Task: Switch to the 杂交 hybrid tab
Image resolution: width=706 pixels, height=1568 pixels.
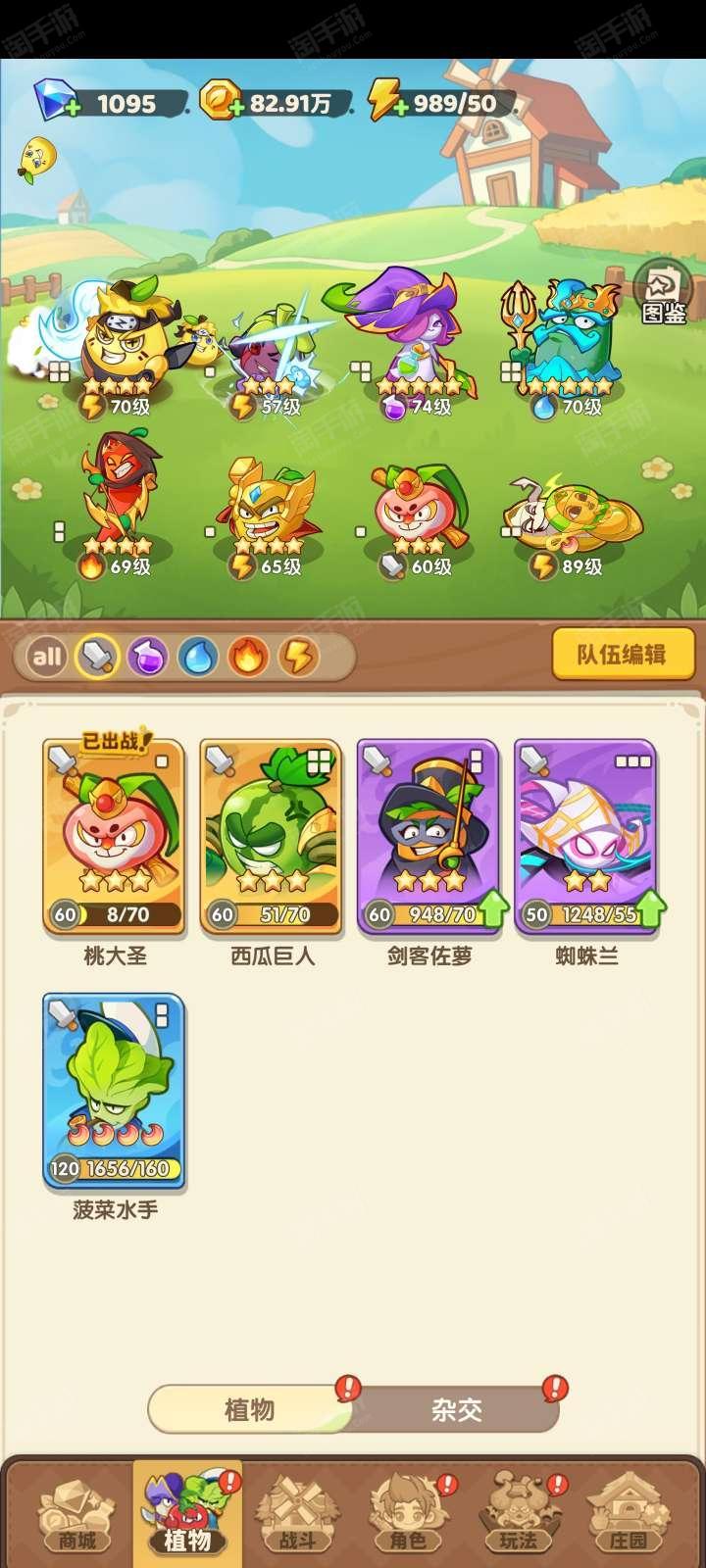Action: coord(457,1409)
